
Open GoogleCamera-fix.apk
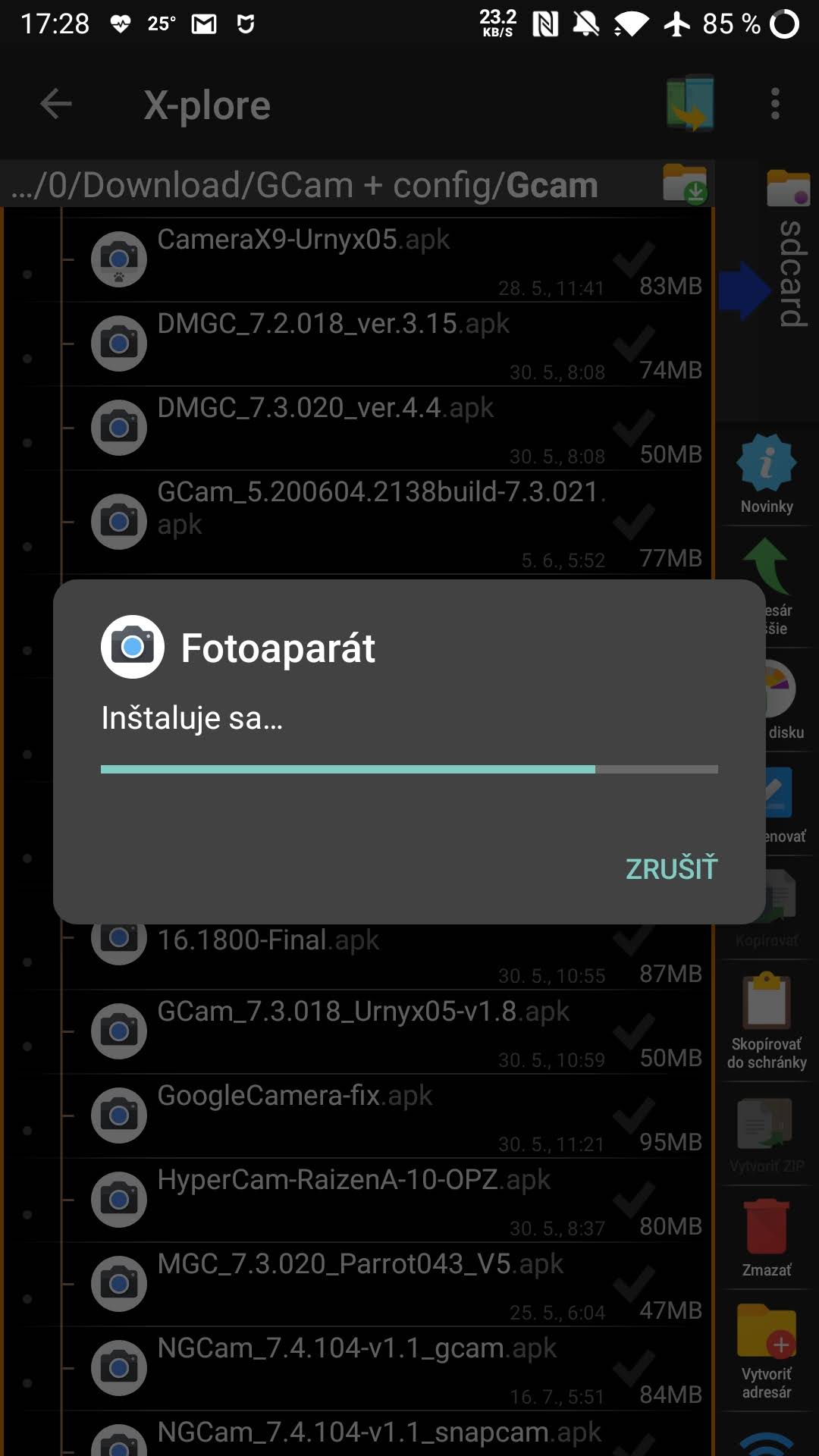(387, 1116)
